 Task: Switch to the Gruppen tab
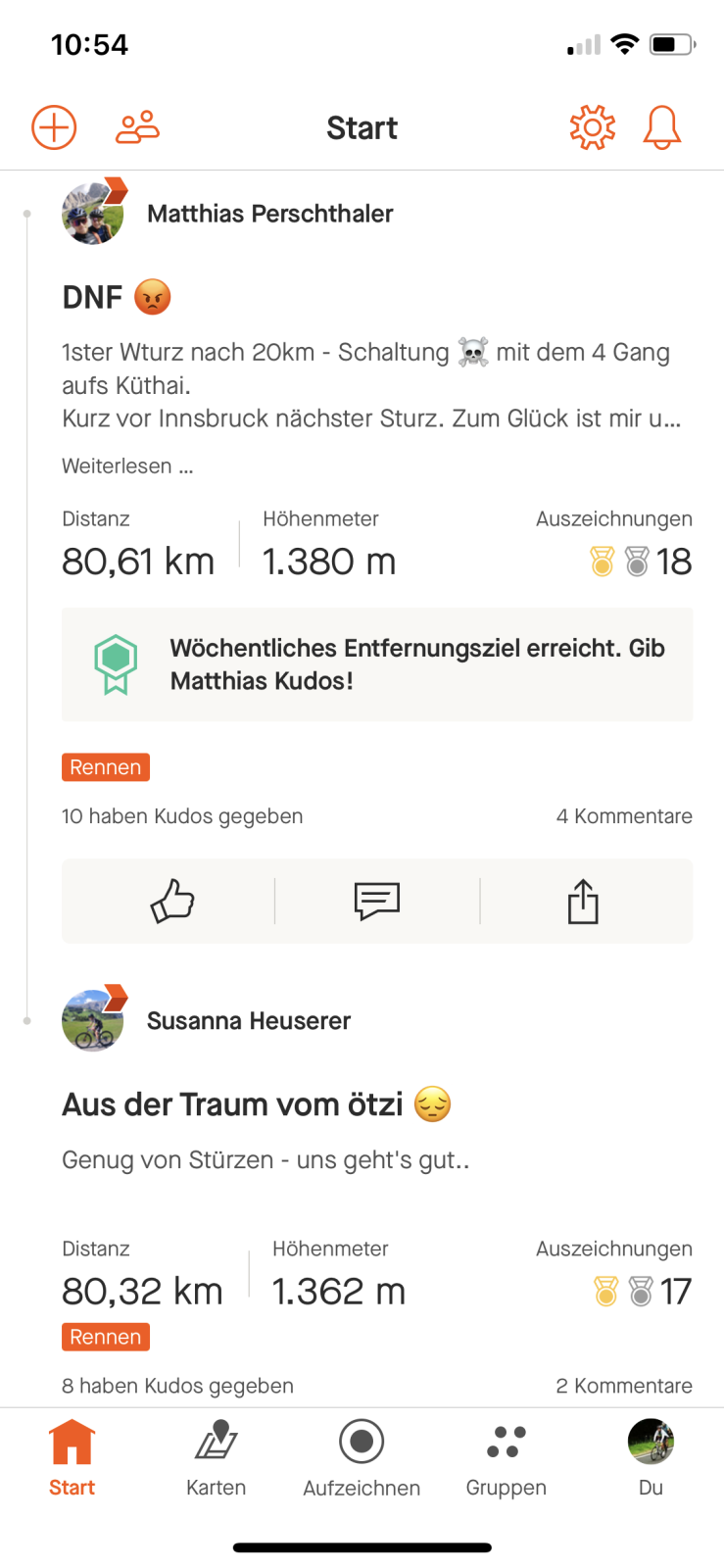pyautogui.click(x=507, y=1458)
